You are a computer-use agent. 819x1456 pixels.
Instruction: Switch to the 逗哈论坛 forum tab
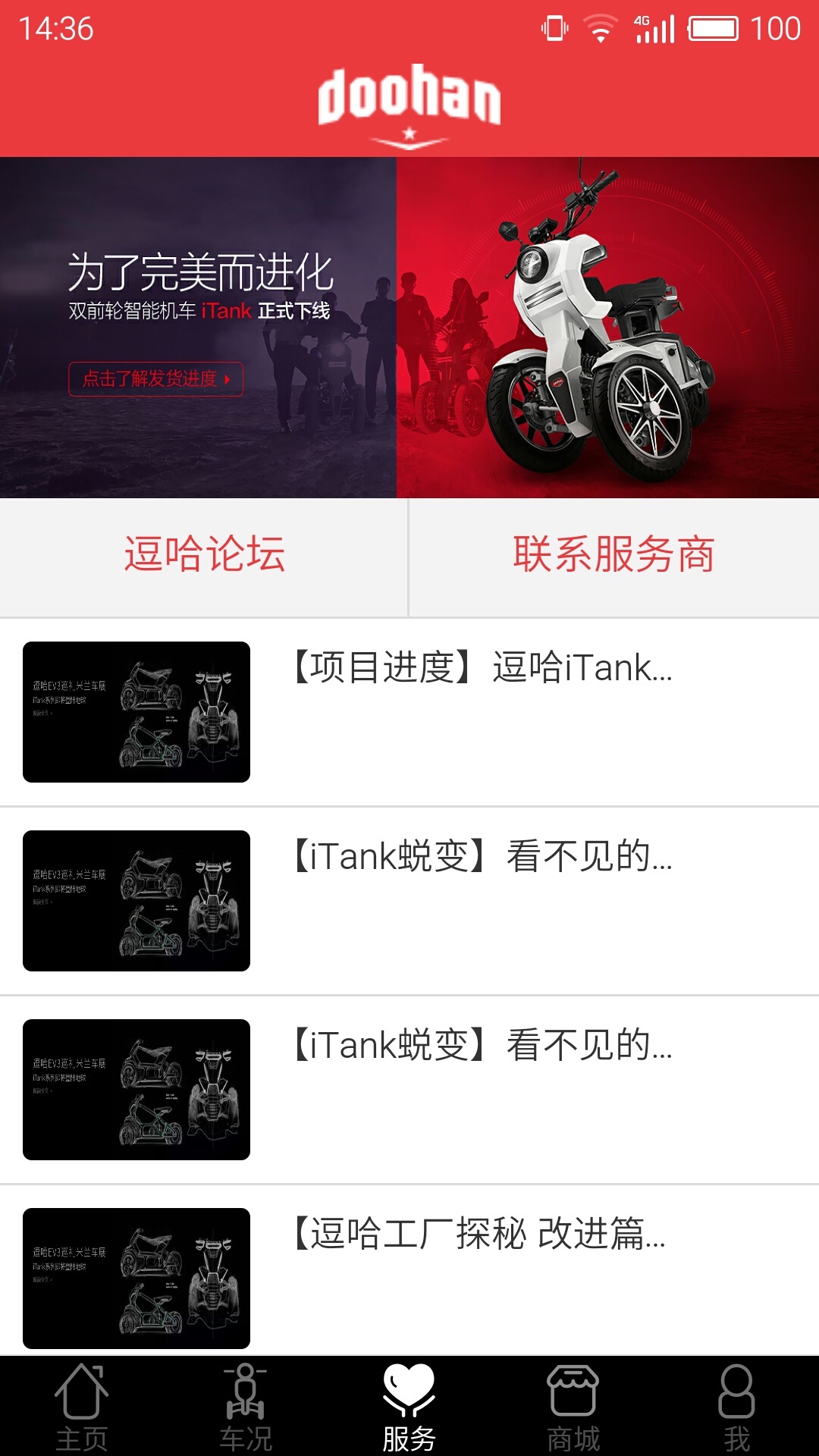point(205,554)
